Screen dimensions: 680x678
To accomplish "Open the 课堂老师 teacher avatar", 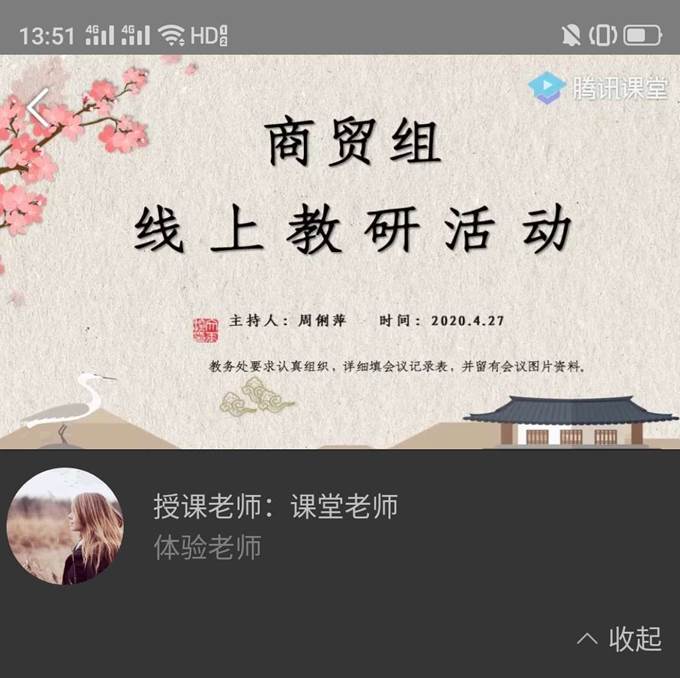I will [65, 525].
